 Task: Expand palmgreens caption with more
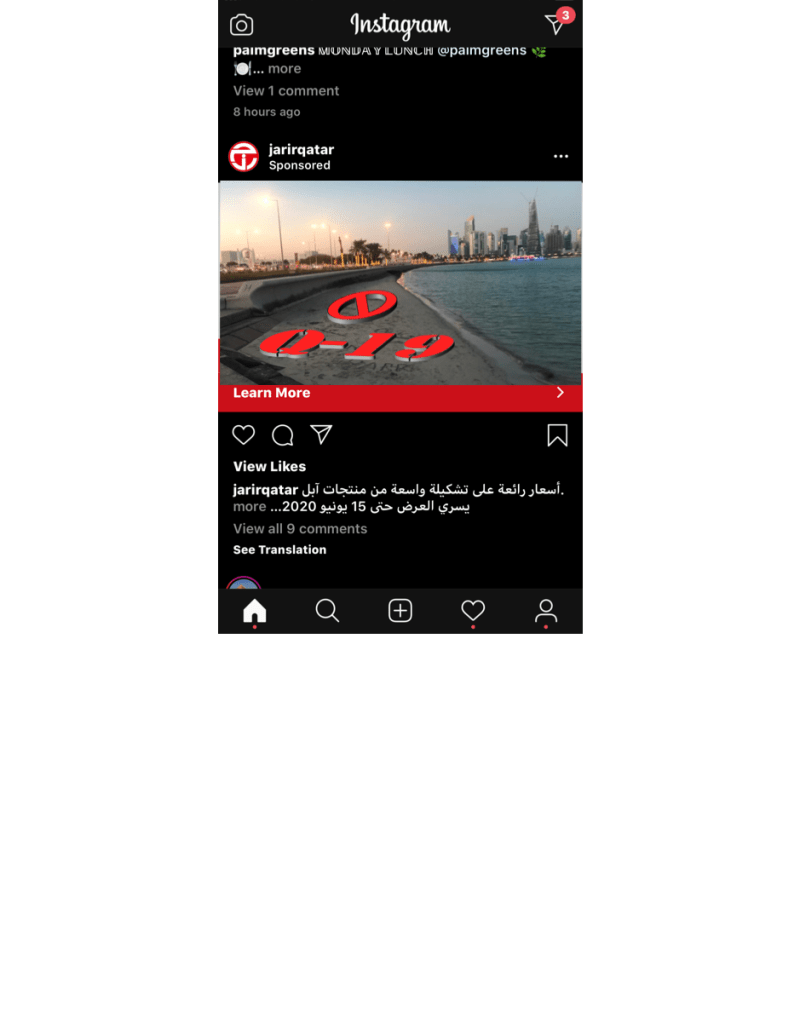pos(284,68)
